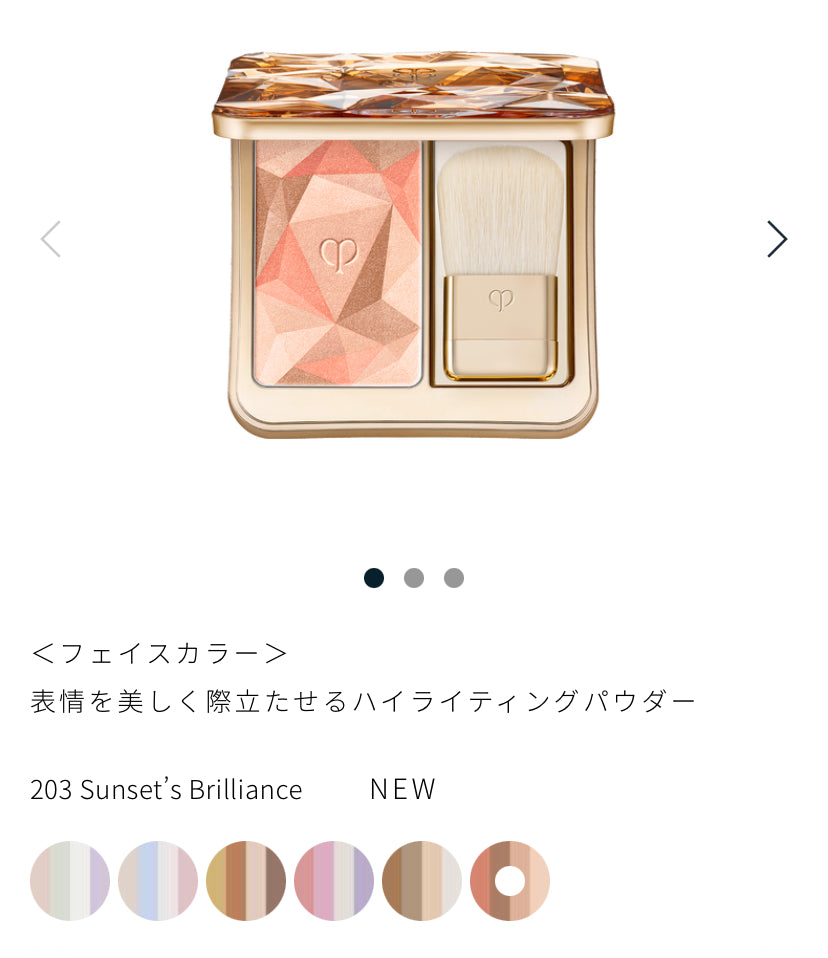Tap the selected coral Sunset's Brilliance swatch
Viewport: 828px width, 958px height.
pyautogui.click(x=510, y=881)
